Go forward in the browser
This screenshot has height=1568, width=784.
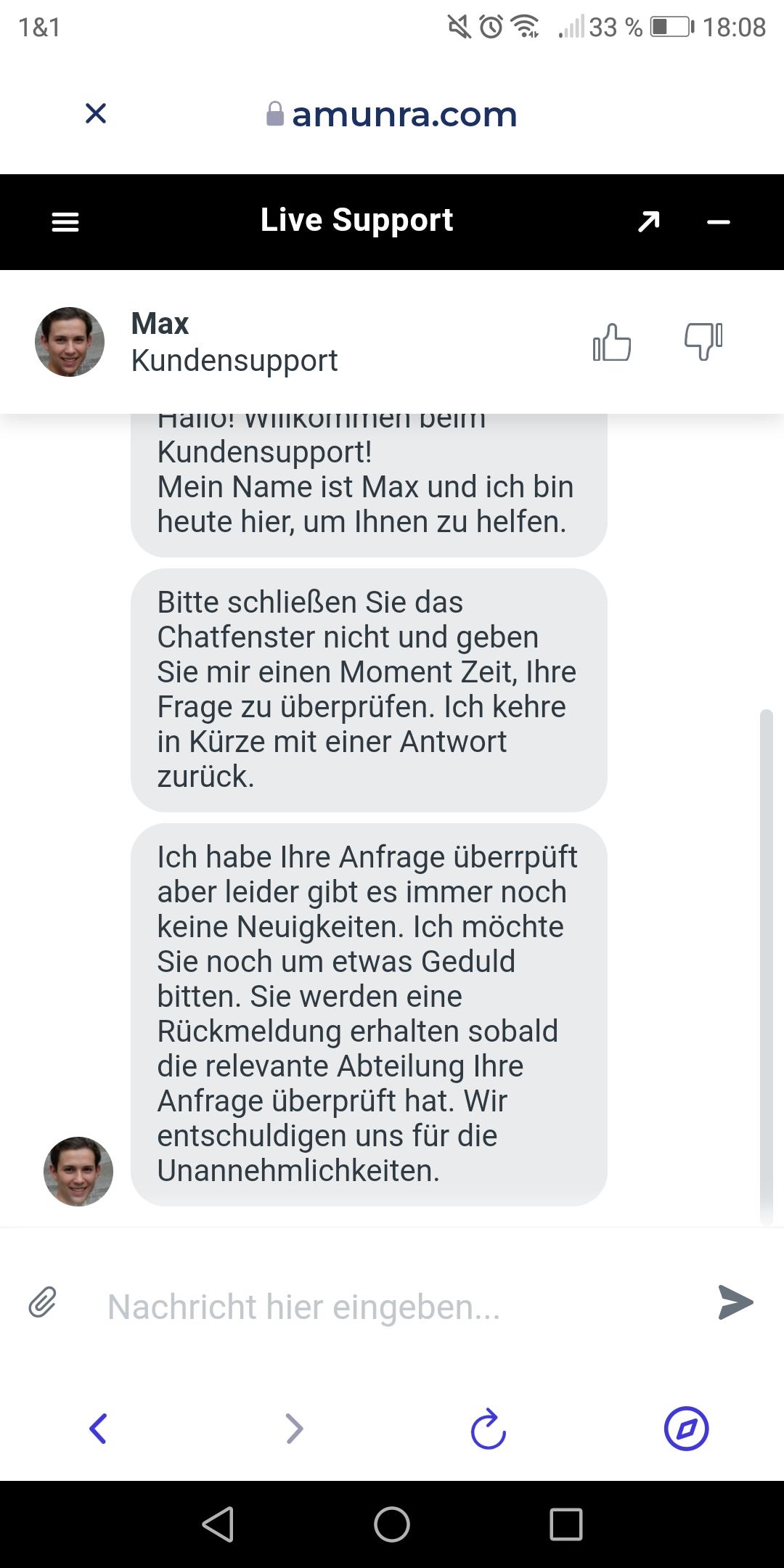[x=294, y=1429]
